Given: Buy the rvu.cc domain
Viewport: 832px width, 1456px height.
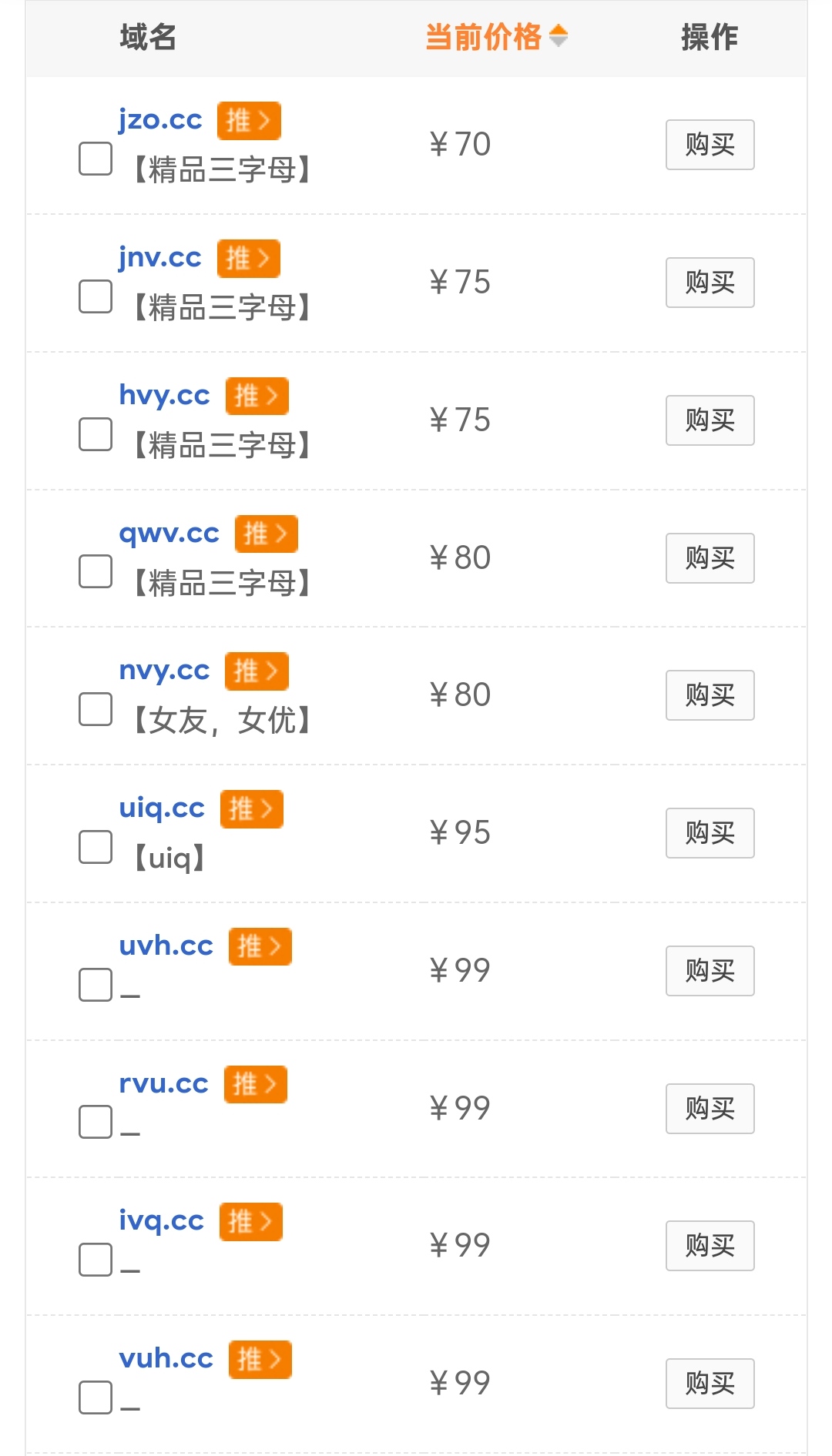Looking at the screenshot, I should click(710, 1109).
